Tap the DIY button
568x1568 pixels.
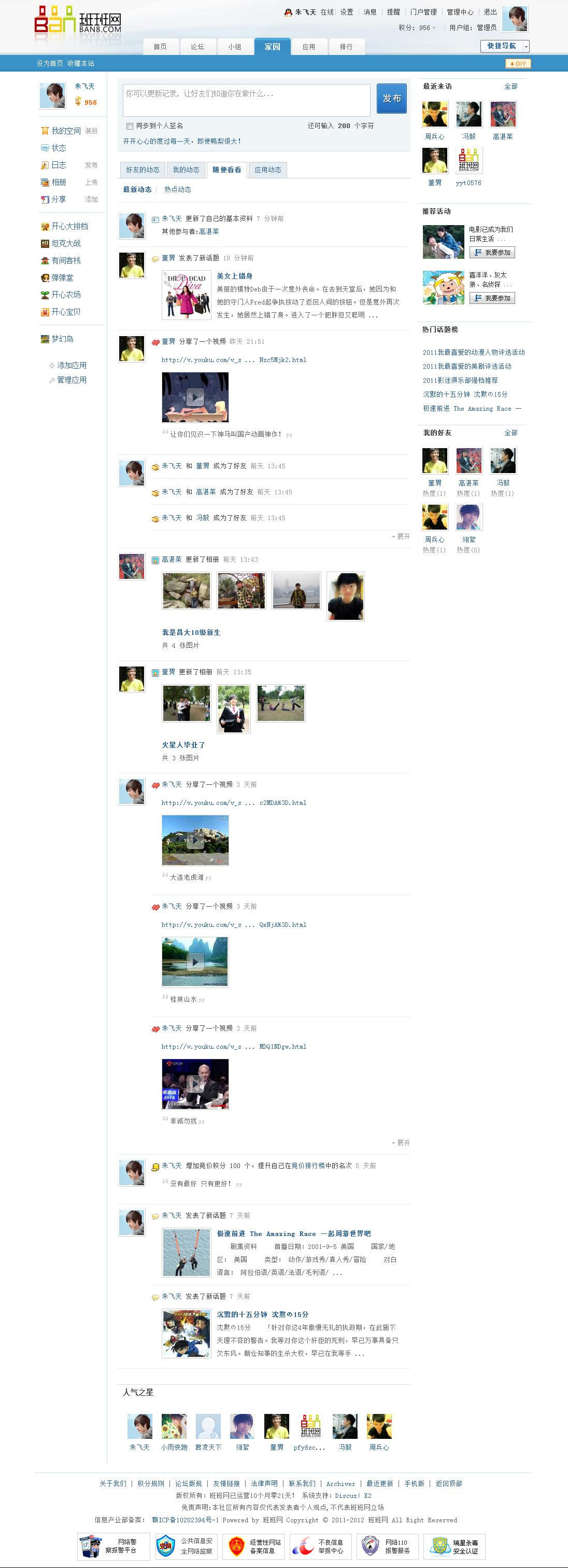(518, 63)
